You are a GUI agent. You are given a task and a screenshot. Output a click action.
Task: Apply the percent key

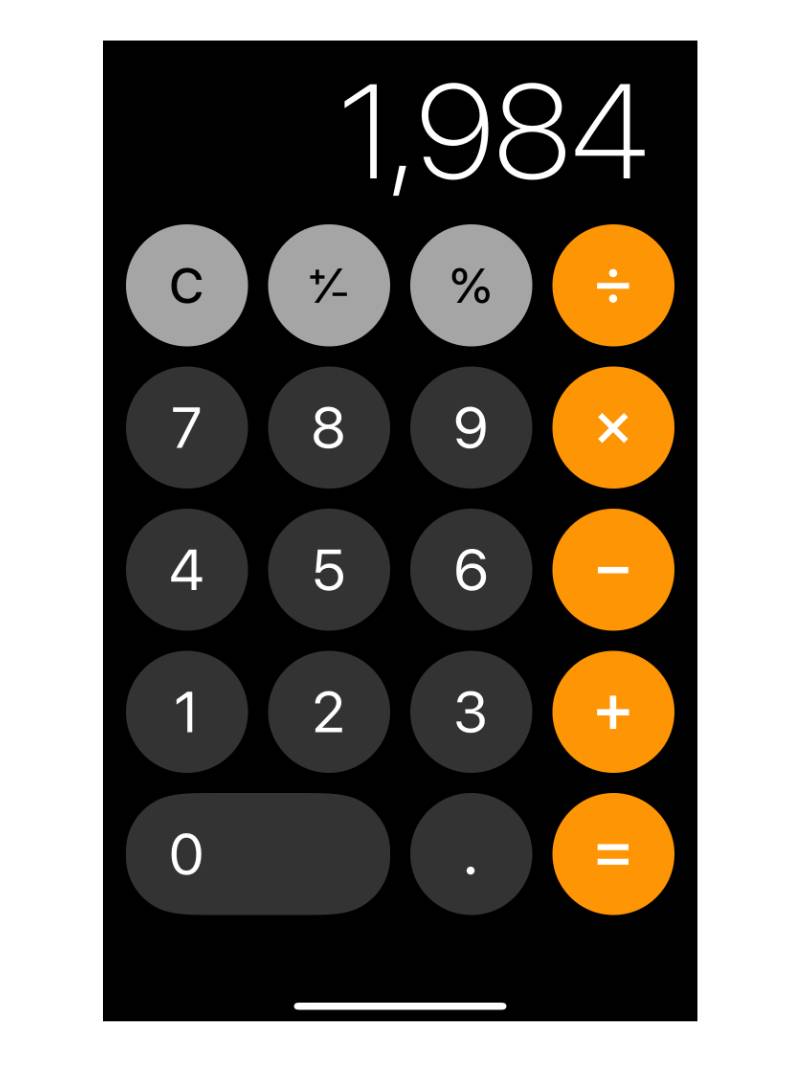click(x=470, y=286)
